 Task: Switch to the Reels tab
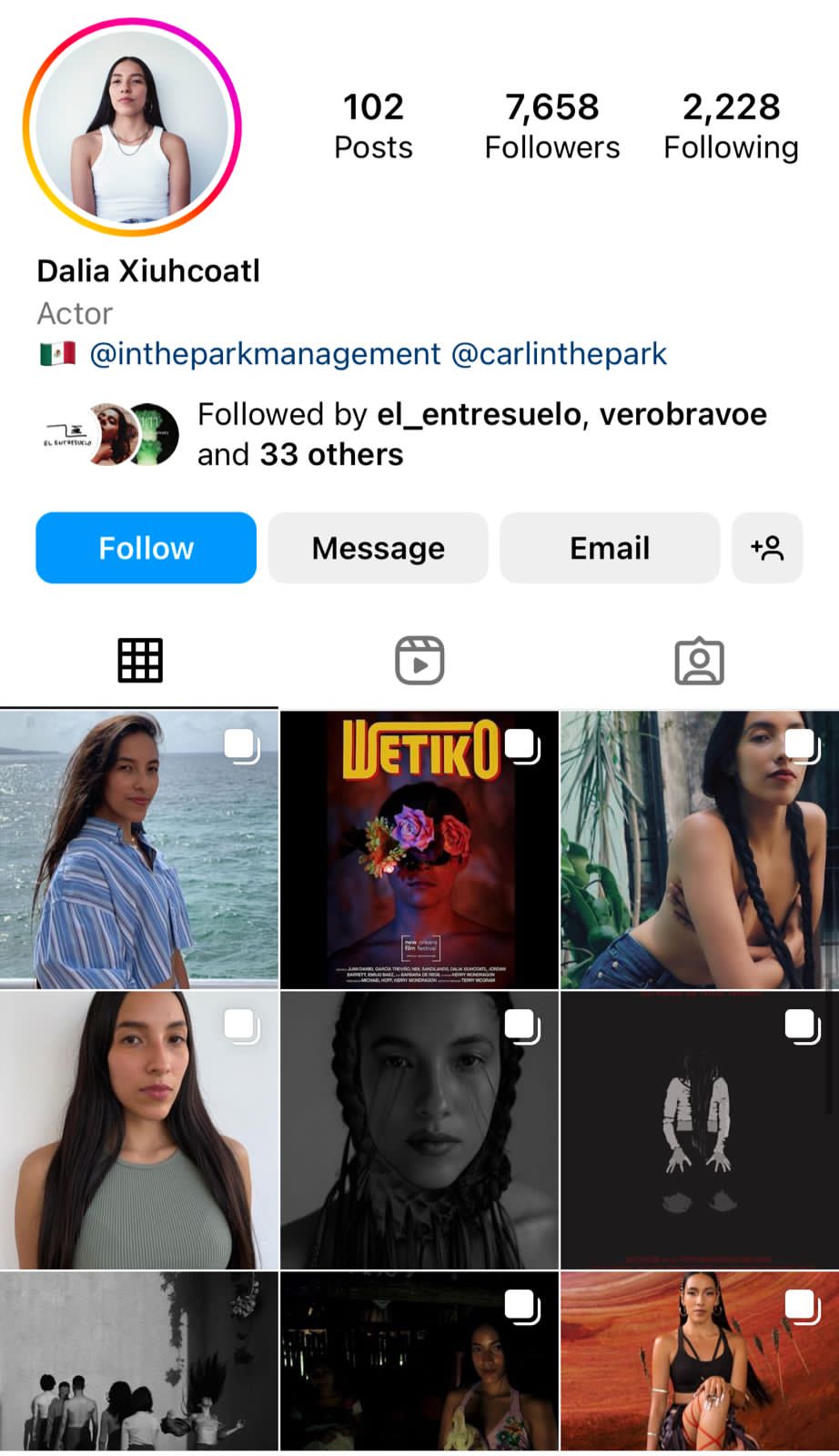click(419, 661)
